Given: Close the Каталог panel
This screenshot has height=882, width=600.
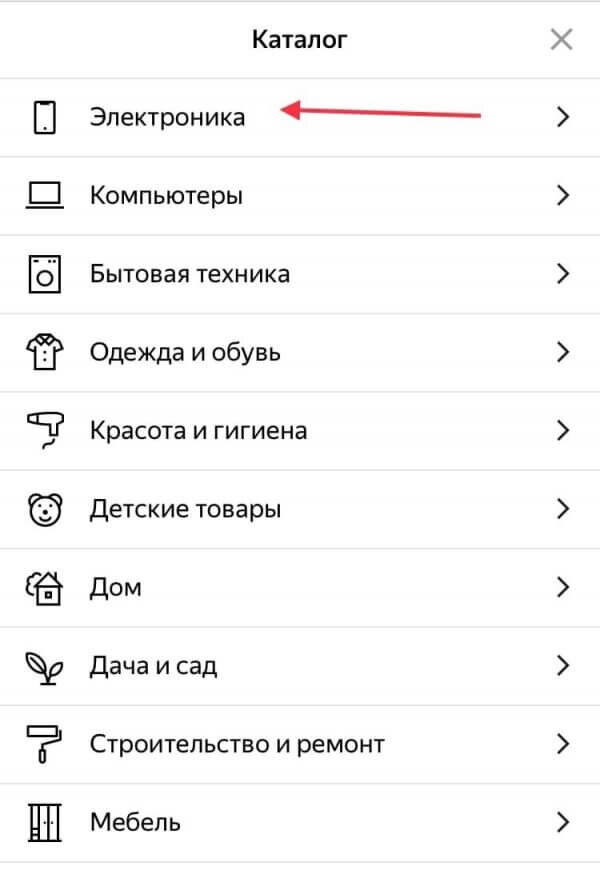Looking at the screenshot, I should point(561,40).
